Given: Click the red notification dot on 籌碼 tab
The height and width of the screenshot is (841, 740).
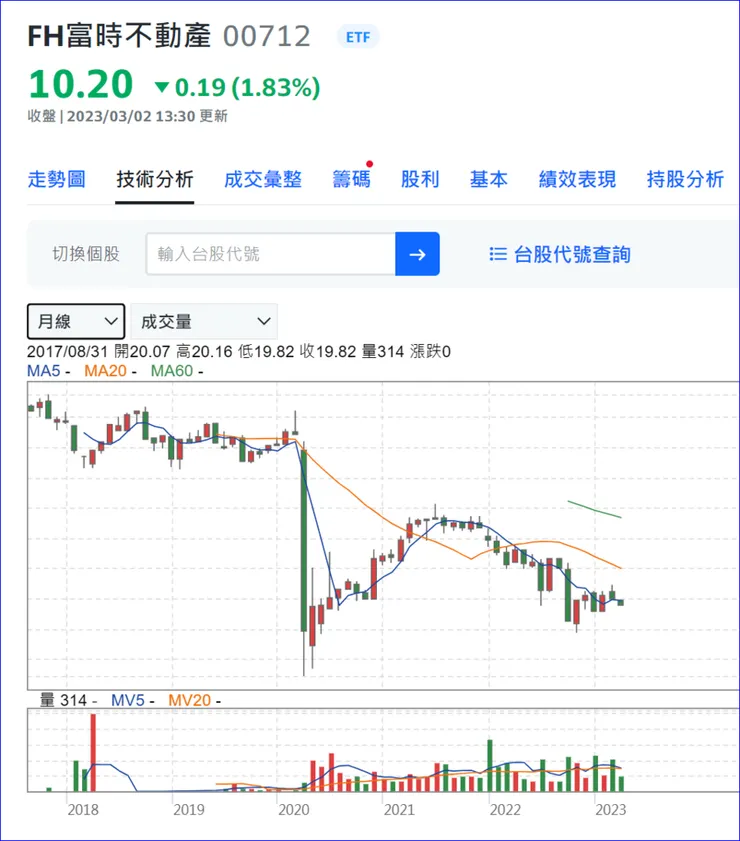Looking at the screenshot, I should [x=370, y=161].
